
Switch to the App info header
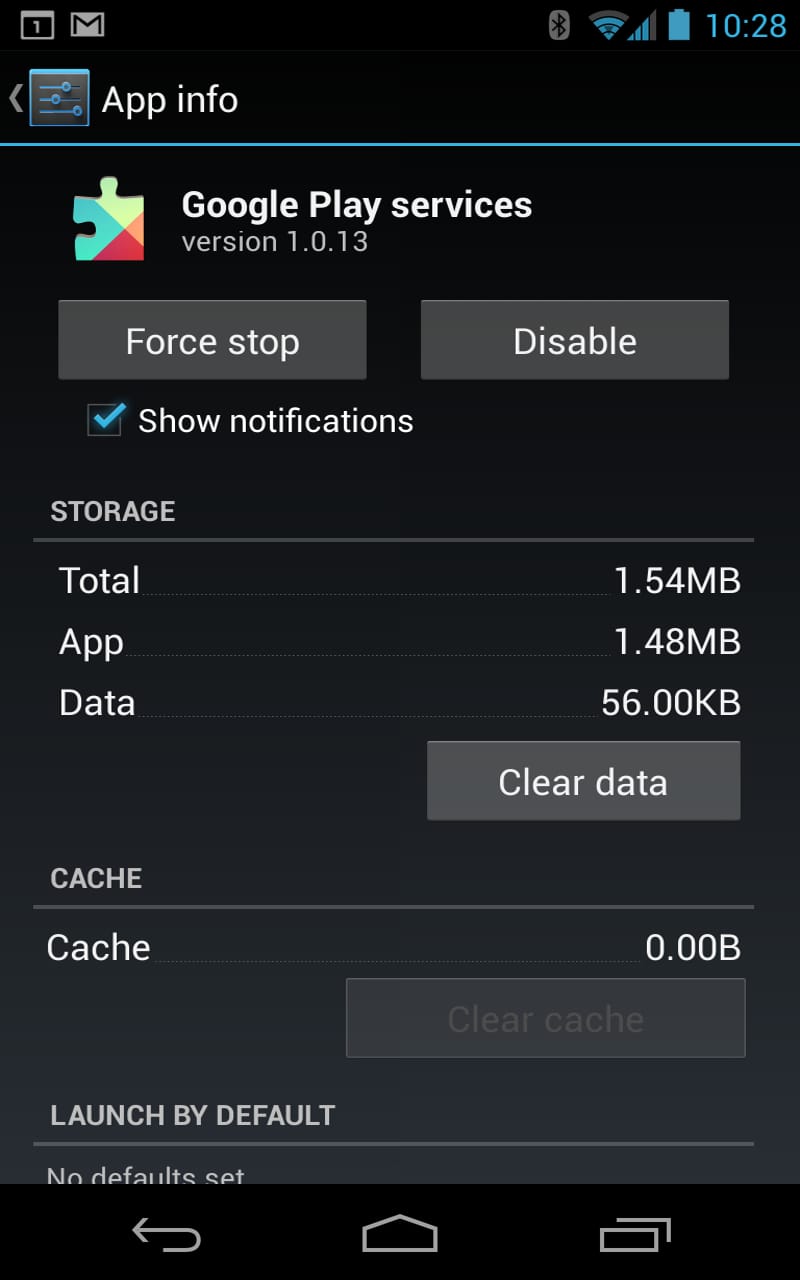coord(167,97)
